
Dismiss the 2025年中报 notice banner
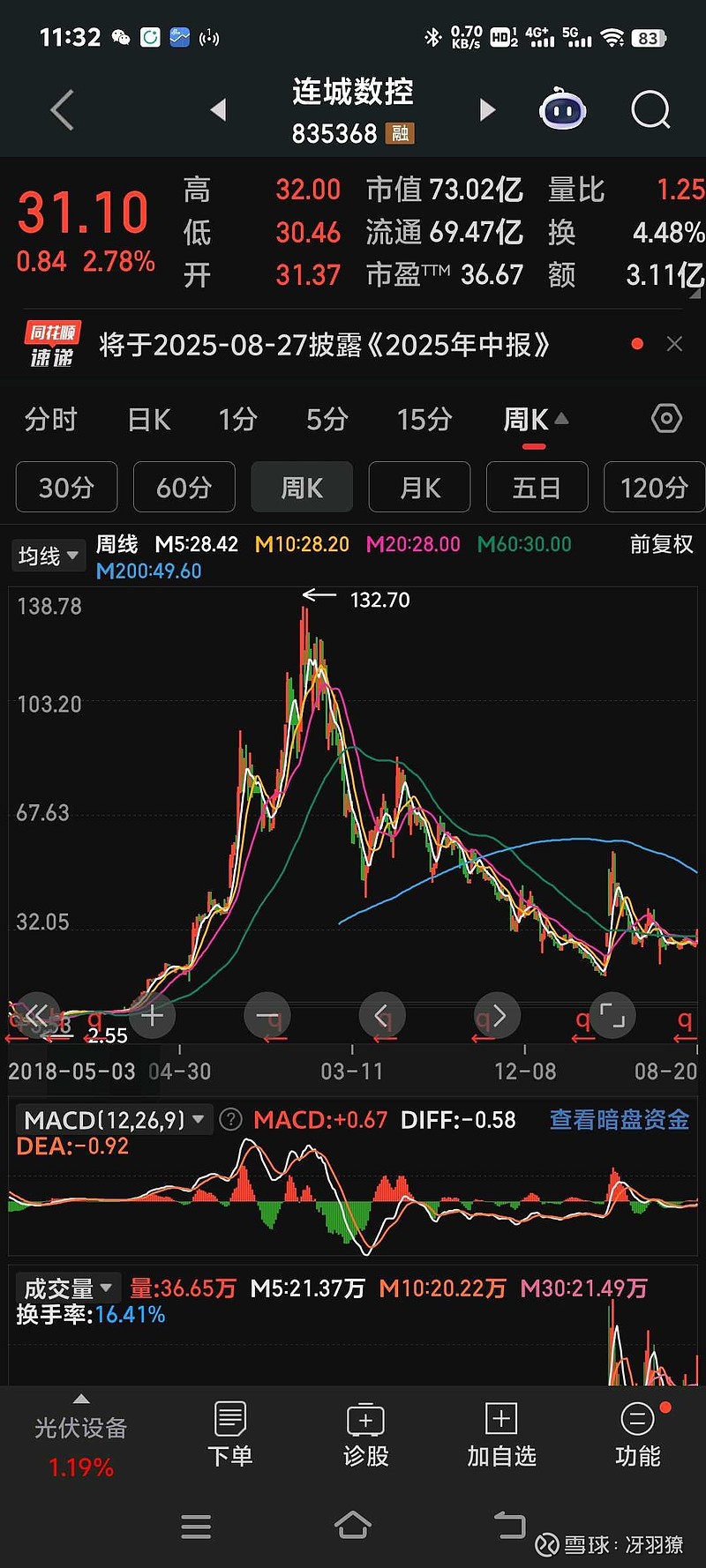[674, 344]
